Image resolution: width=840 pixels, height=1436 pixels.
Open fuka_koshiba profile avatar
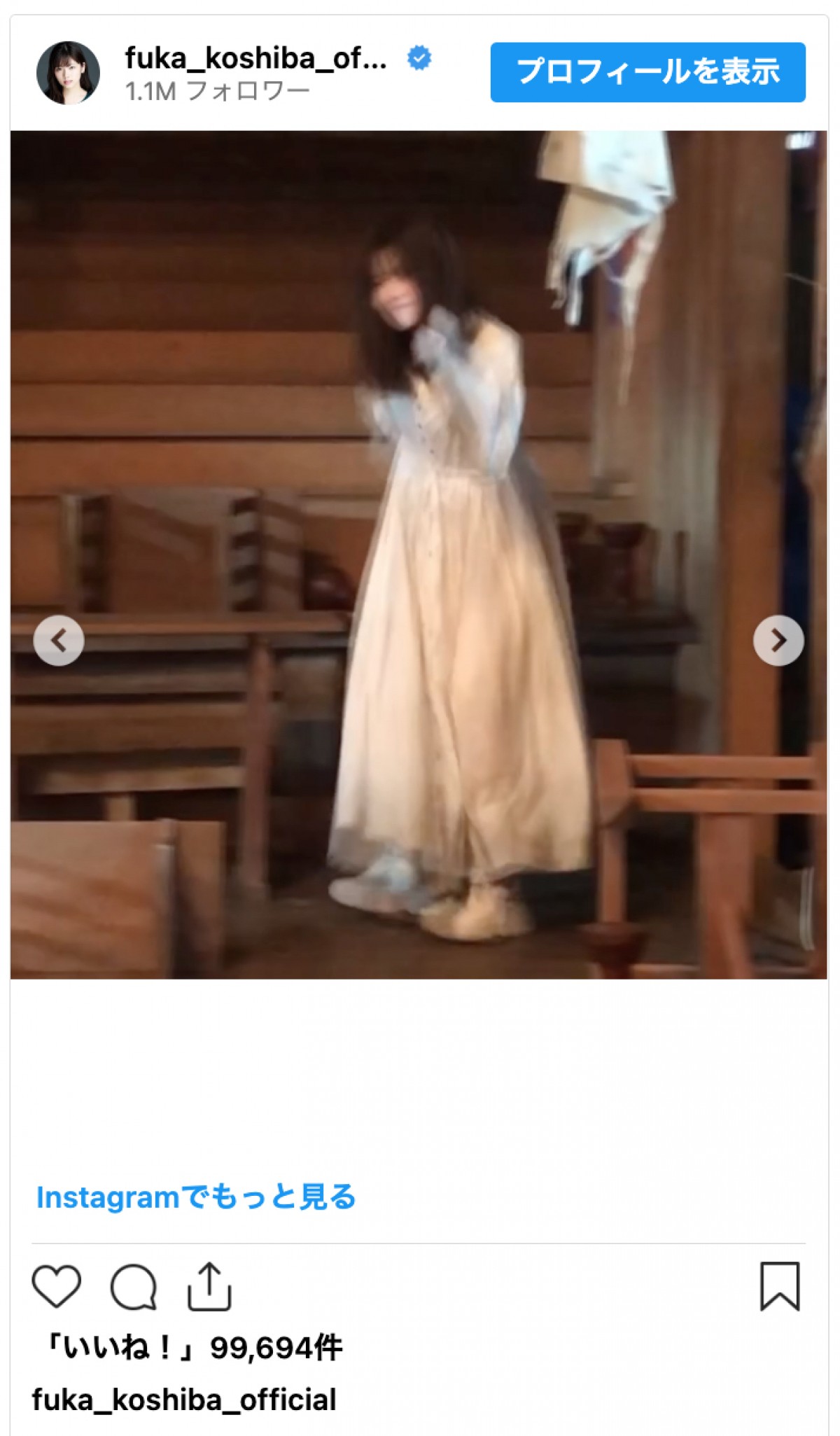[x=68, y=73]
